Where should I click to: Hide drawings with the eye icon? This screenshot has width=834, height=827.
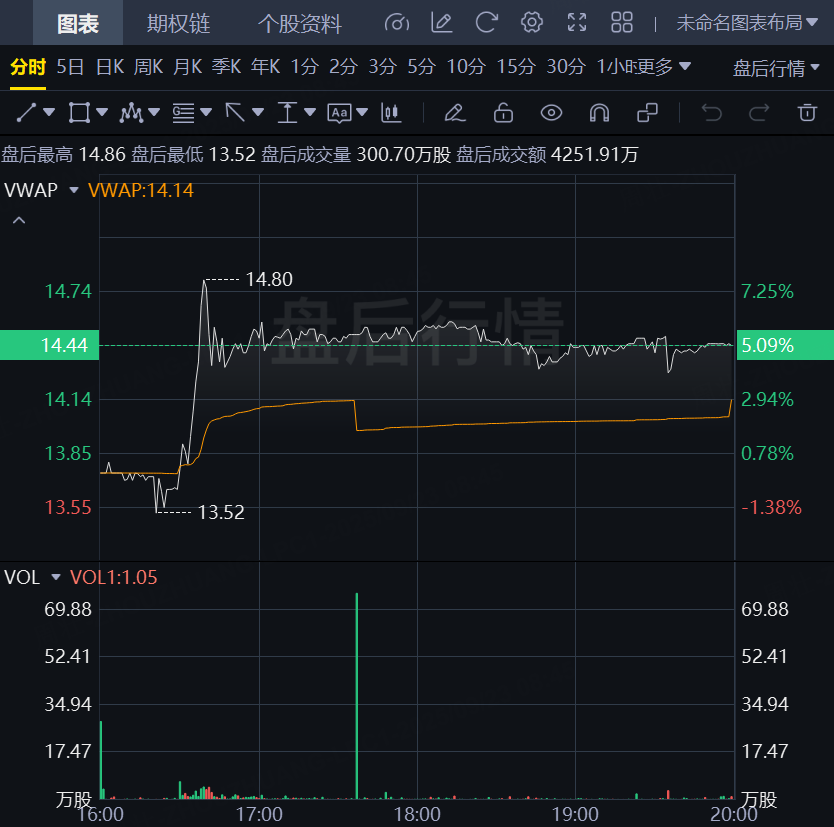coord(551,112)
